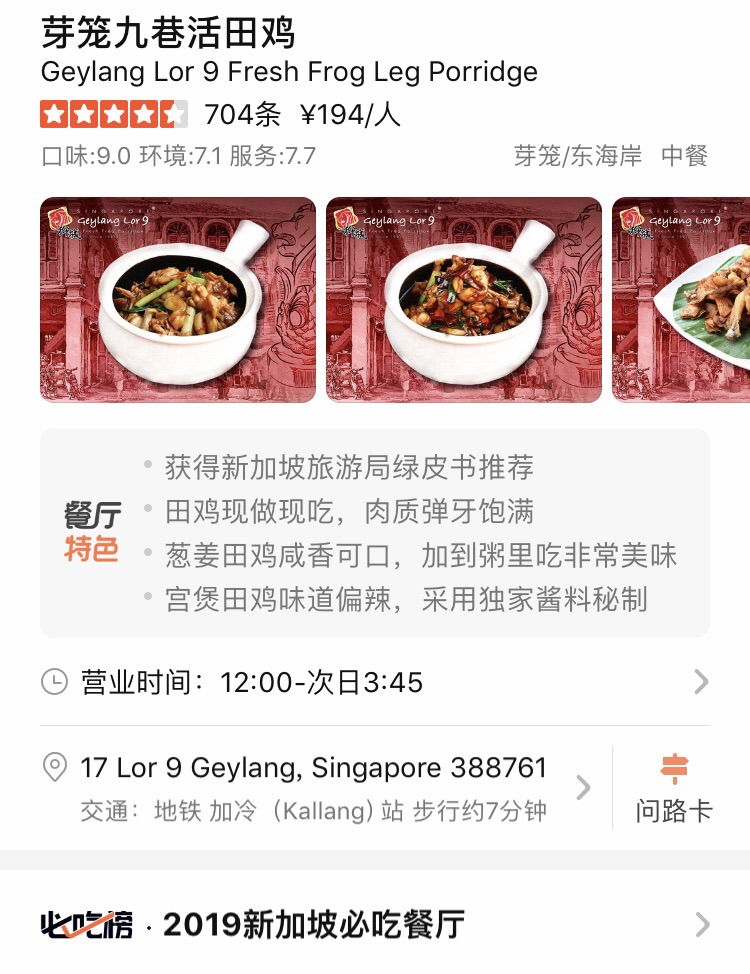The image size is (750, 974).
Task: Open 2019新加坡必吃餐厅 must-eat list
Action: pos(374,924)
